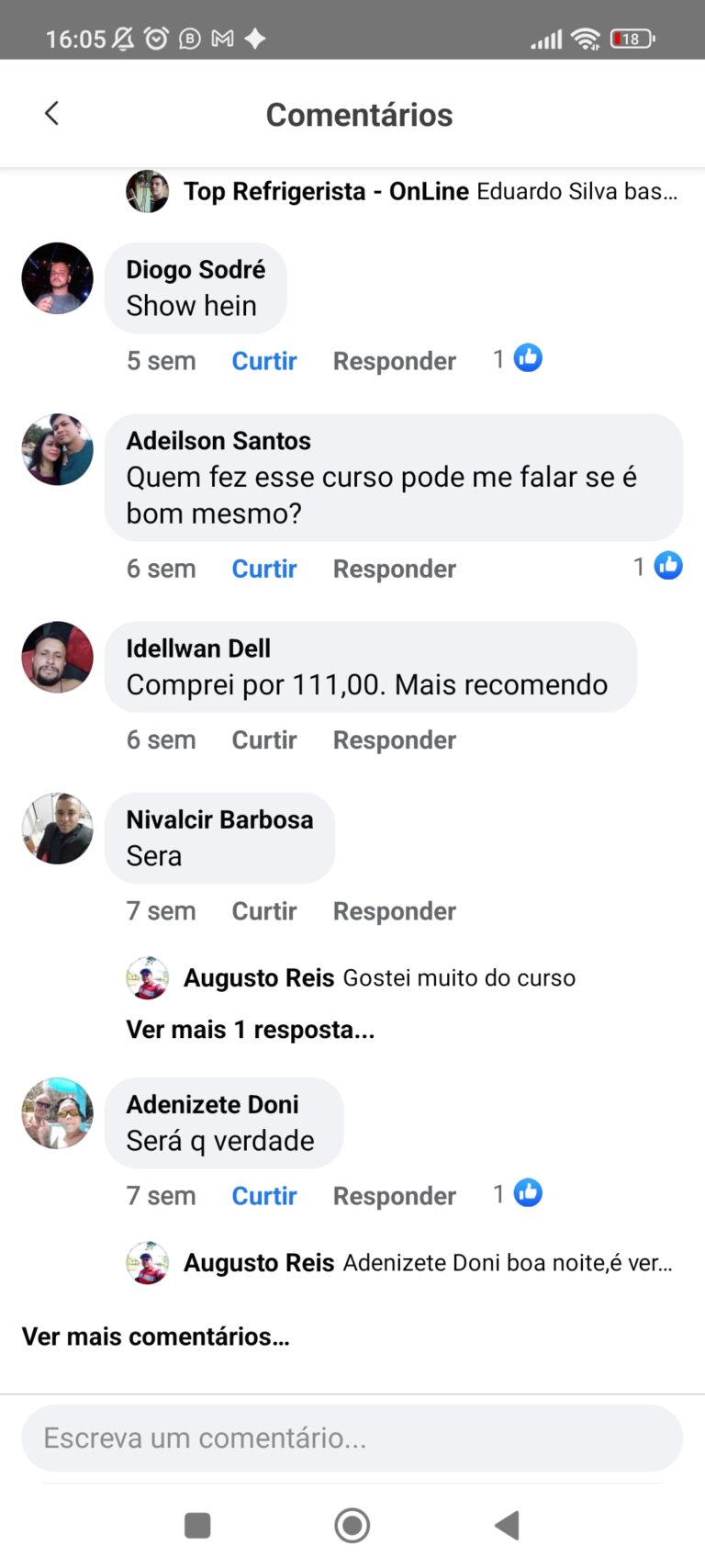Like Nivalcir Barbosa's comment

click(263, 911)
